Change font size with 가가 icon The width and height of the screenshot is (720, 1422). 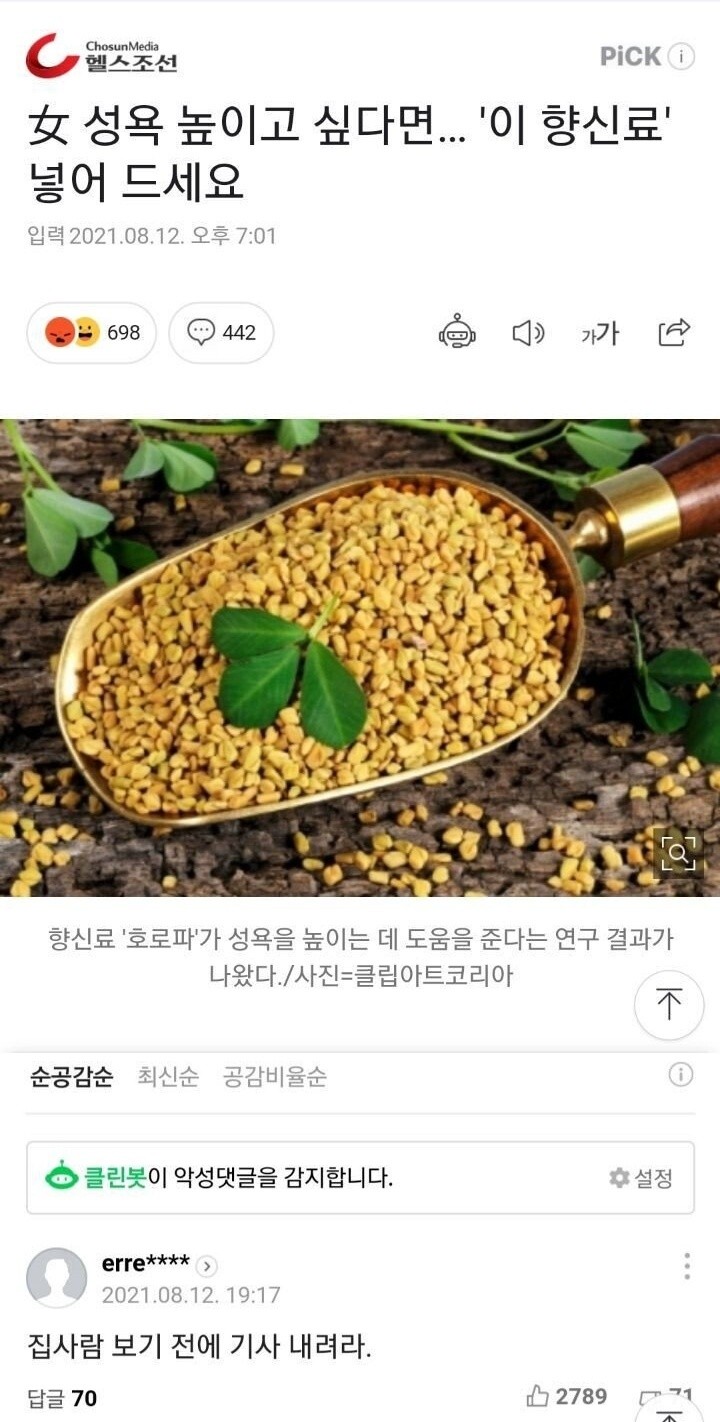coord(599,333)
